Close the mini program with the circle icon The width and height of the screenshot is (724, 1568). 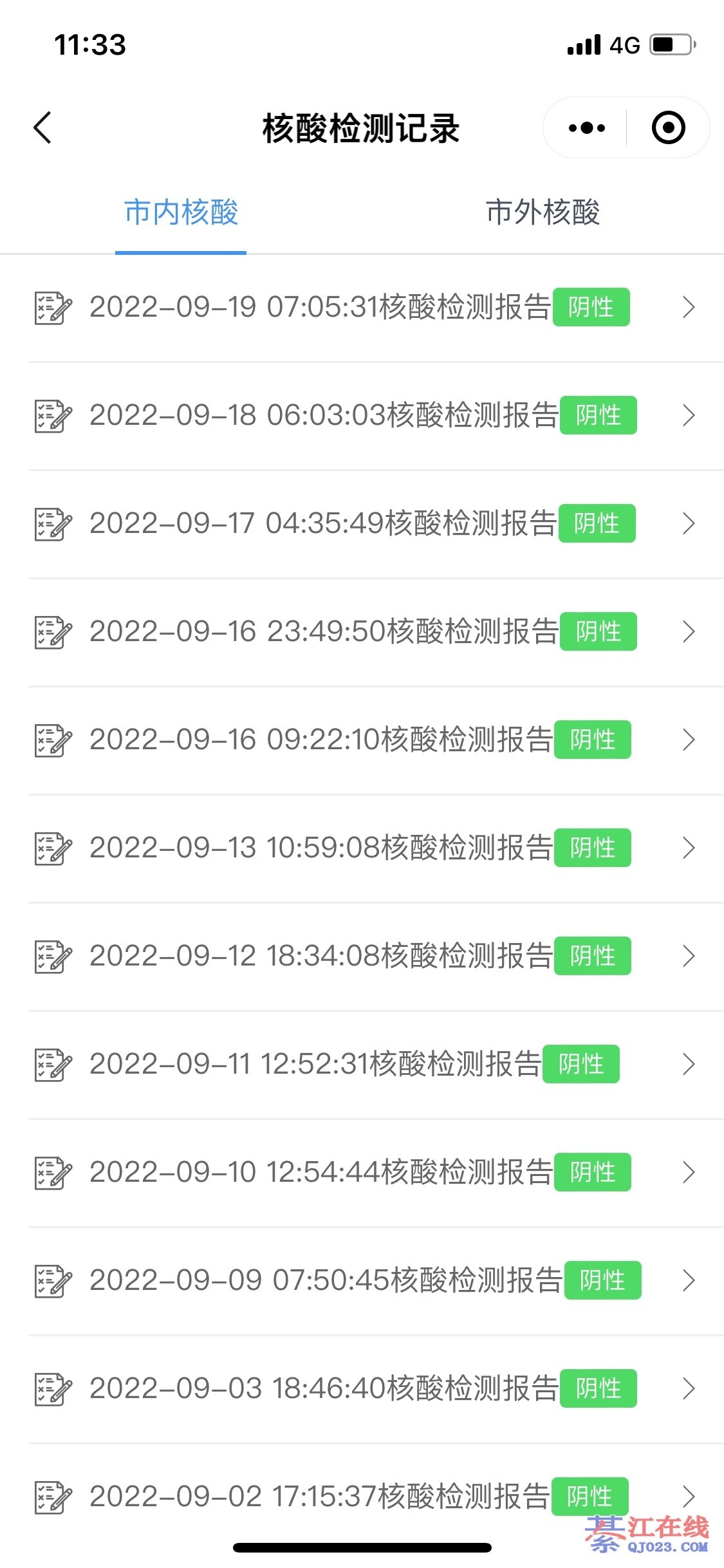click(x=668, y=128)
